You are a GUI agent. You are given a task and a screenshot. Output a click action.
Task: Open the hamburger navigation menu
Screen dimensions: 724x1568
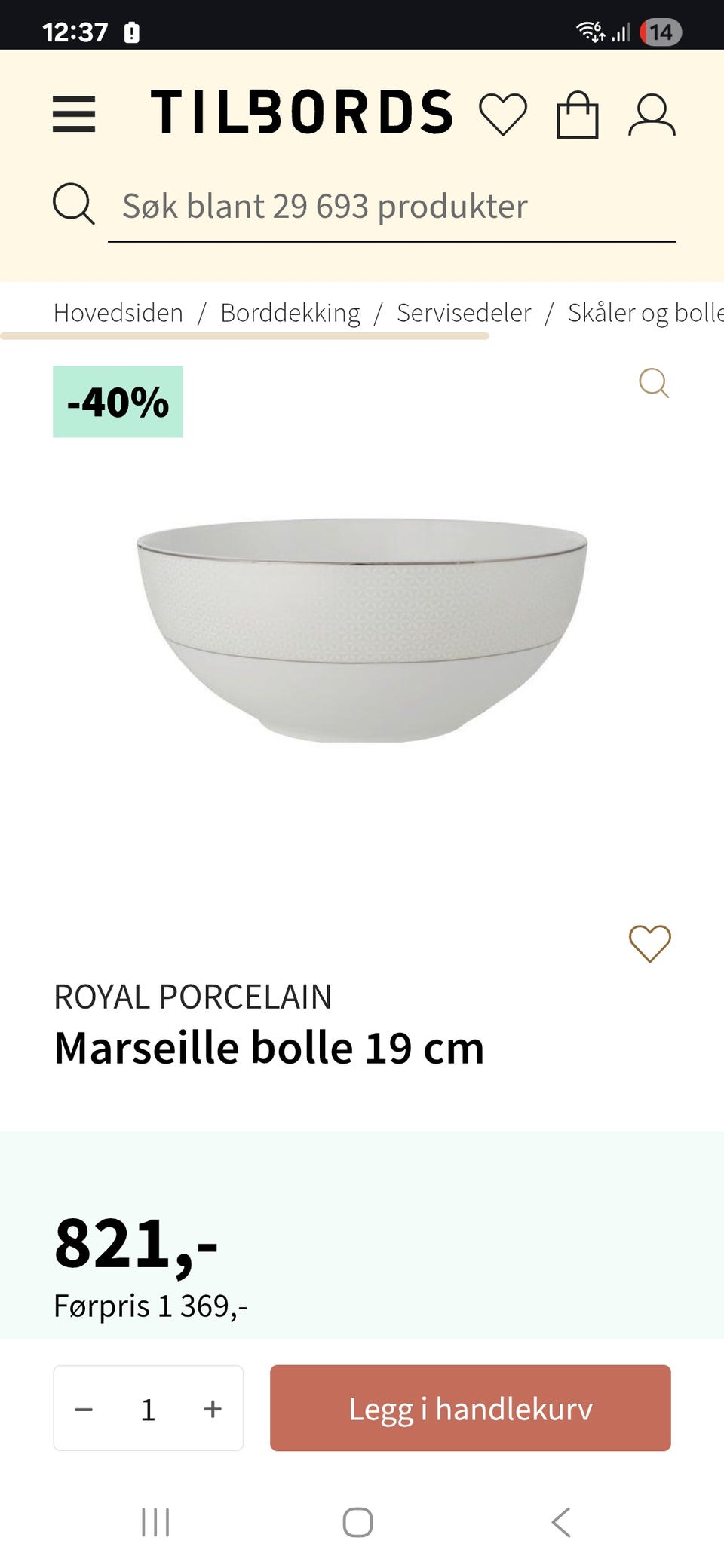(x=73, y=114)
